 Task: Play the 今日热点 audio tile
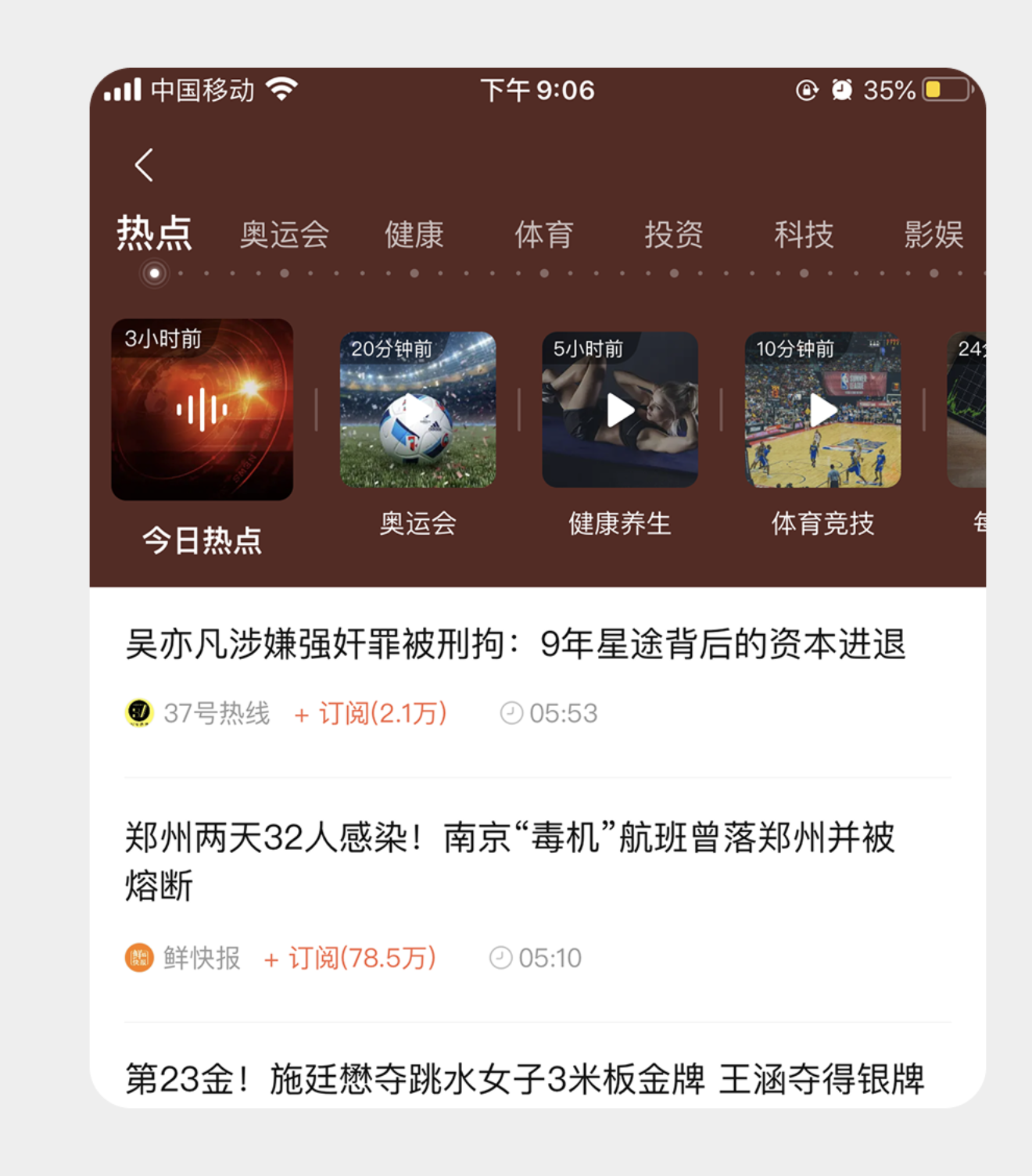tap(202, 410)
